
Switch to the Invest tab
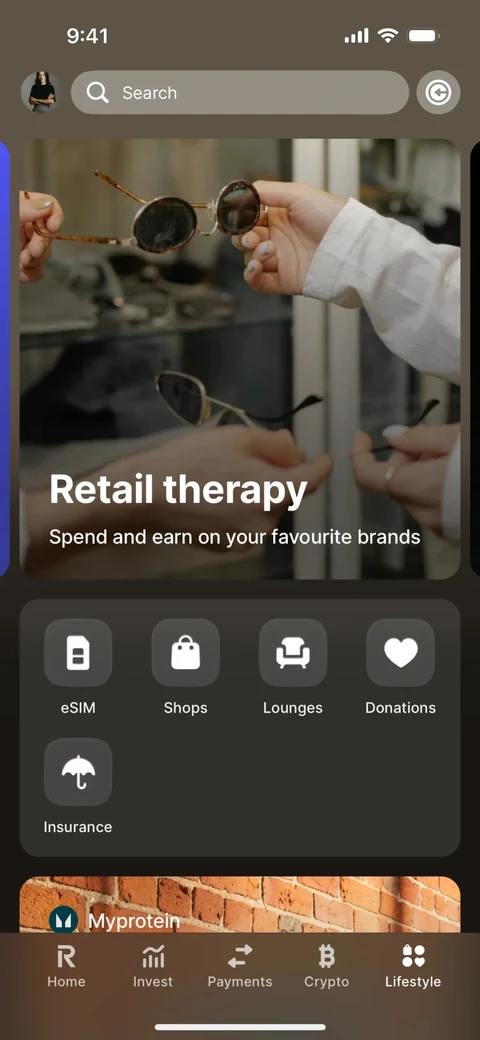click(x=153, y=966)
